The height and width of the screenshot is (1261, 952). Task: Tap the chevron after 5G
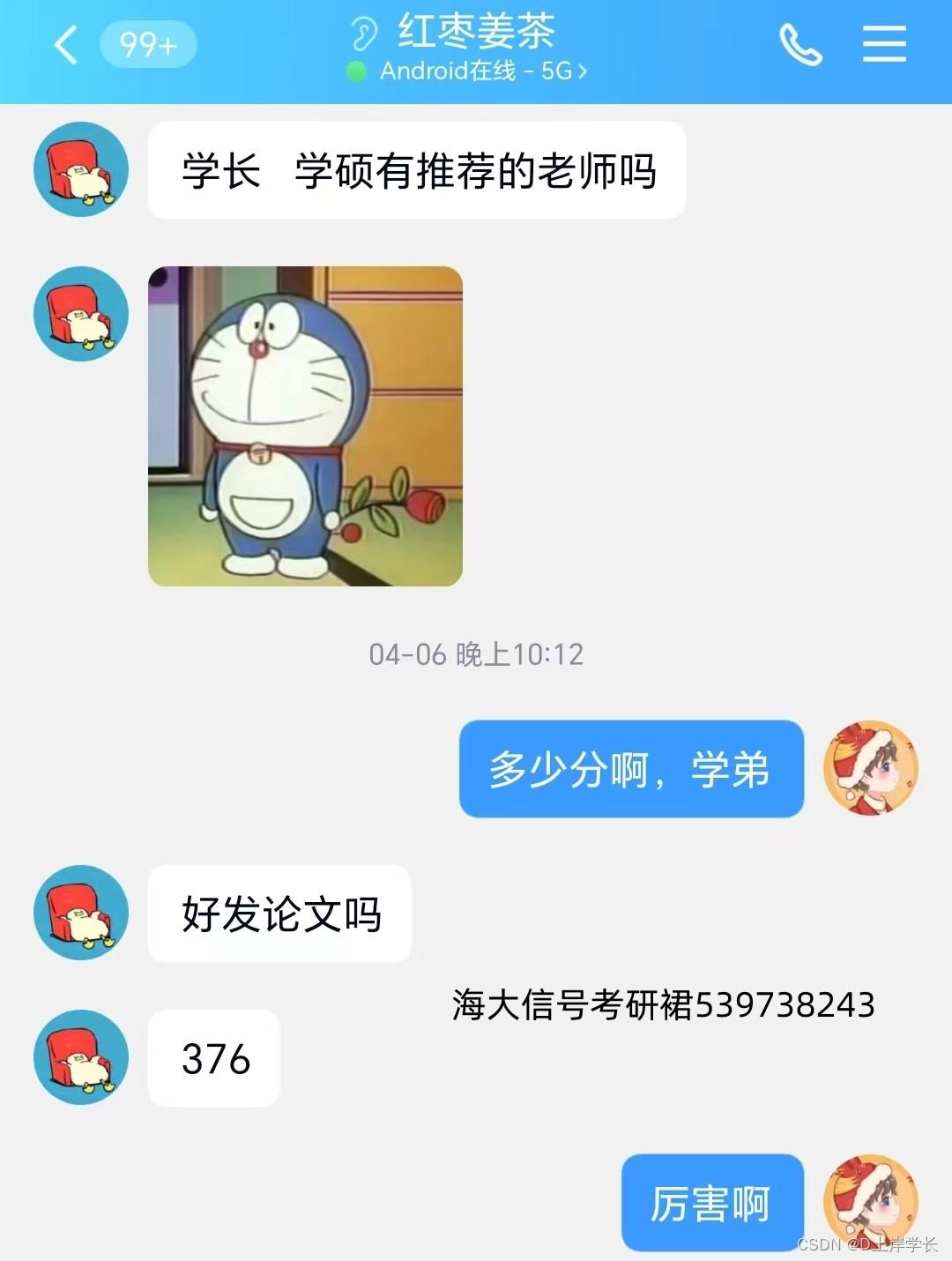tap(581, 73)
